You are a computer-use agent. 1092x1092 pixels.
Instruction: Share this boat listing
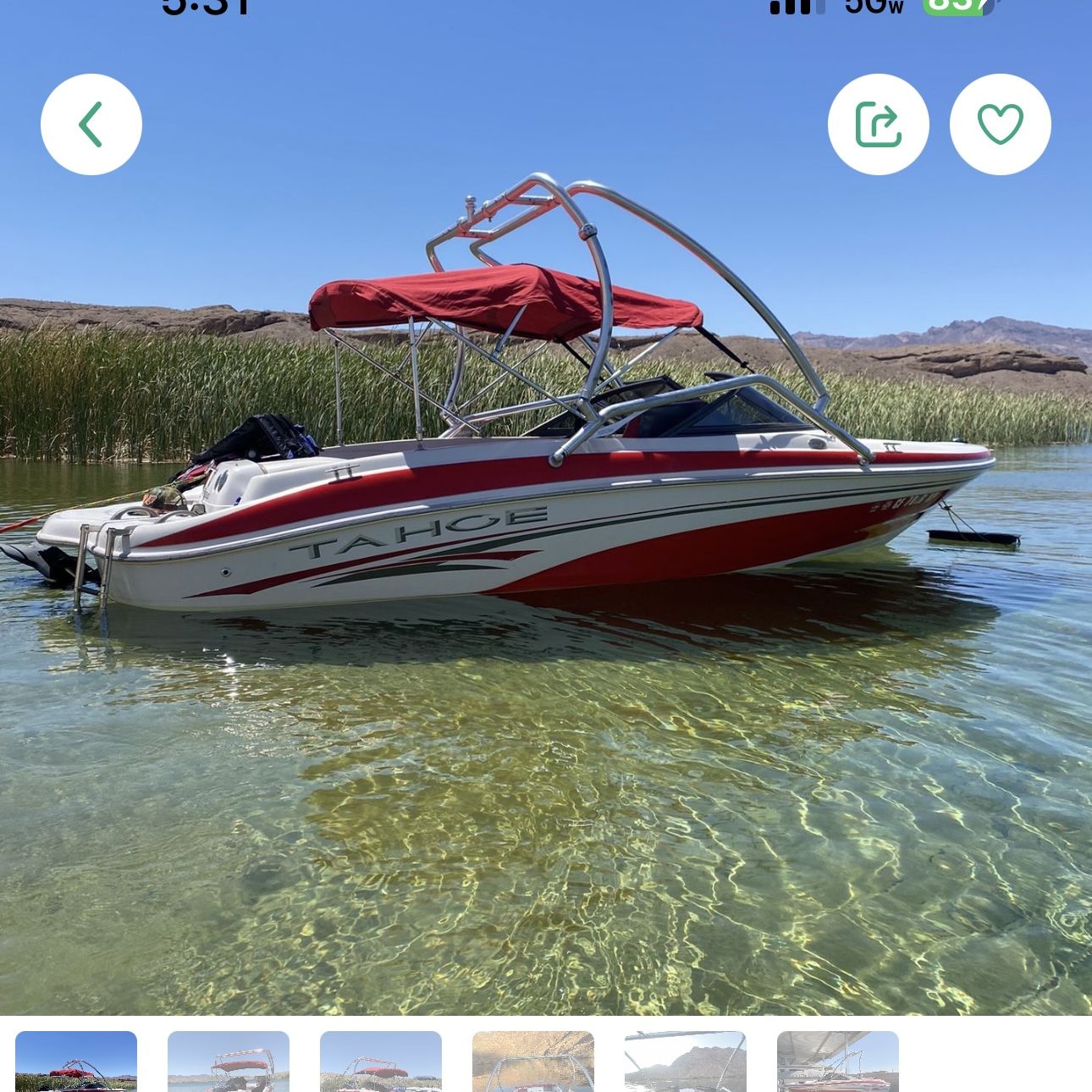[x=878, y=124]
